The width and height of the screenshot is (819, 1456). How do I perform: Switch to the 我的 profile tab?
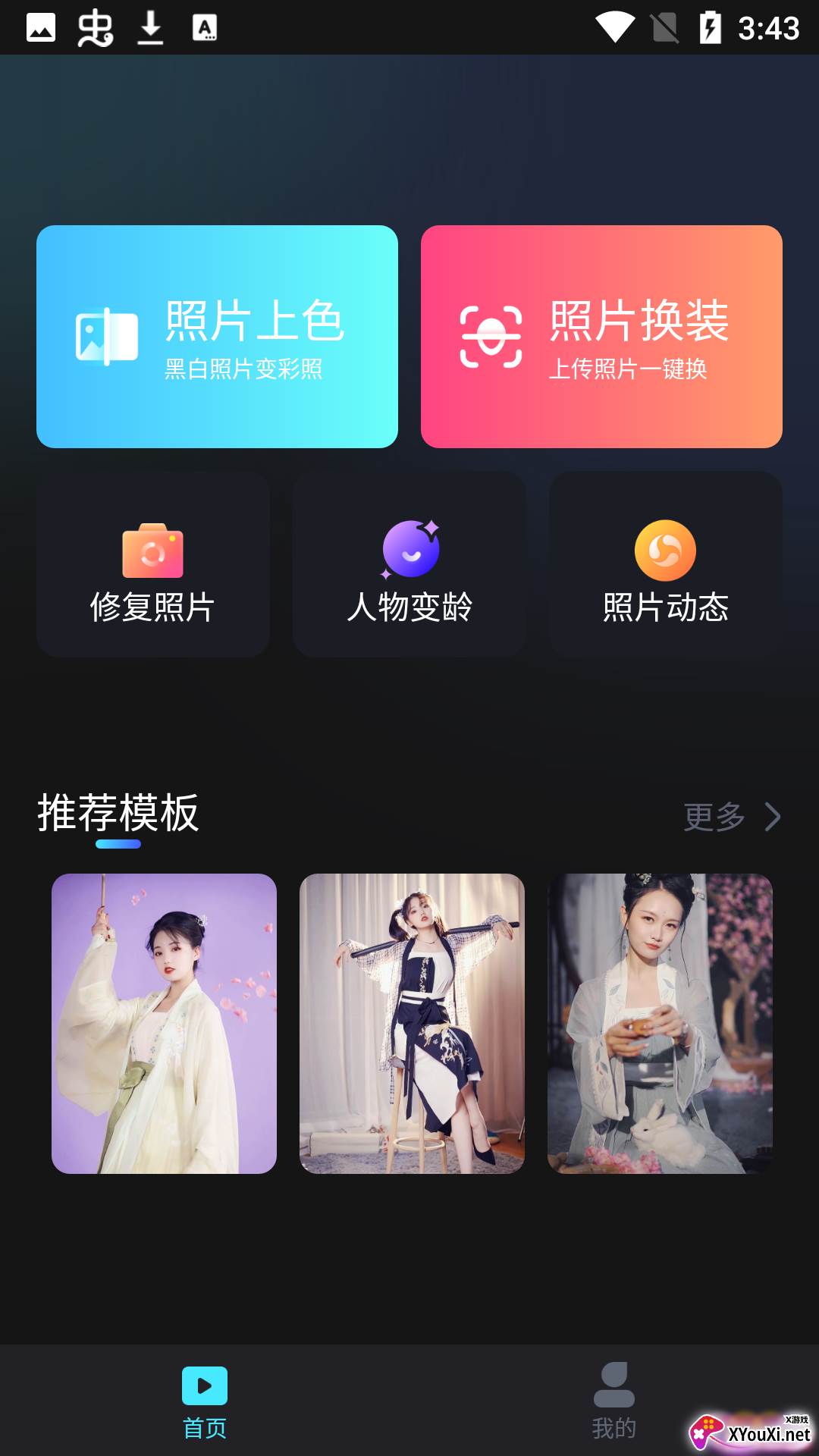[614, 1403]
